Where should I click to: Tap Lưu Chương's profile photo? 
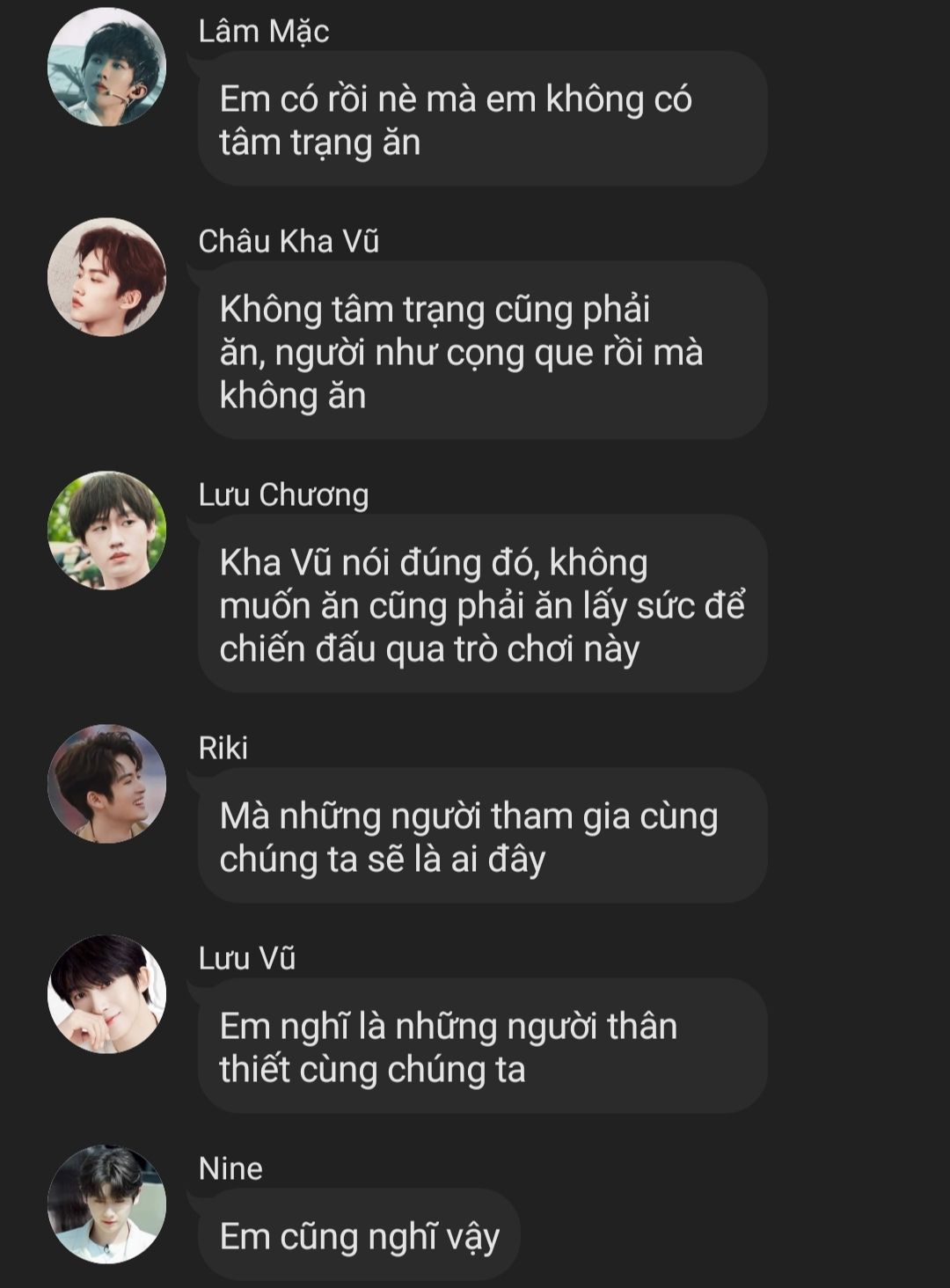[x=106, y=531]
